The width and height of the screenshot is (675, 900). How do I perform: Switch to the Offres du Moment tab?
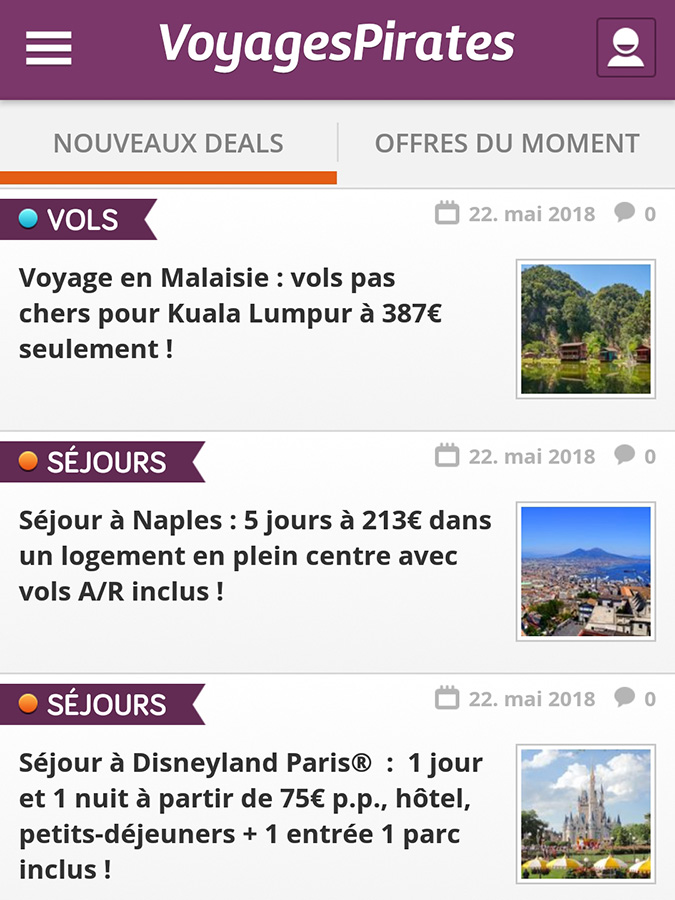coord(506,143)
